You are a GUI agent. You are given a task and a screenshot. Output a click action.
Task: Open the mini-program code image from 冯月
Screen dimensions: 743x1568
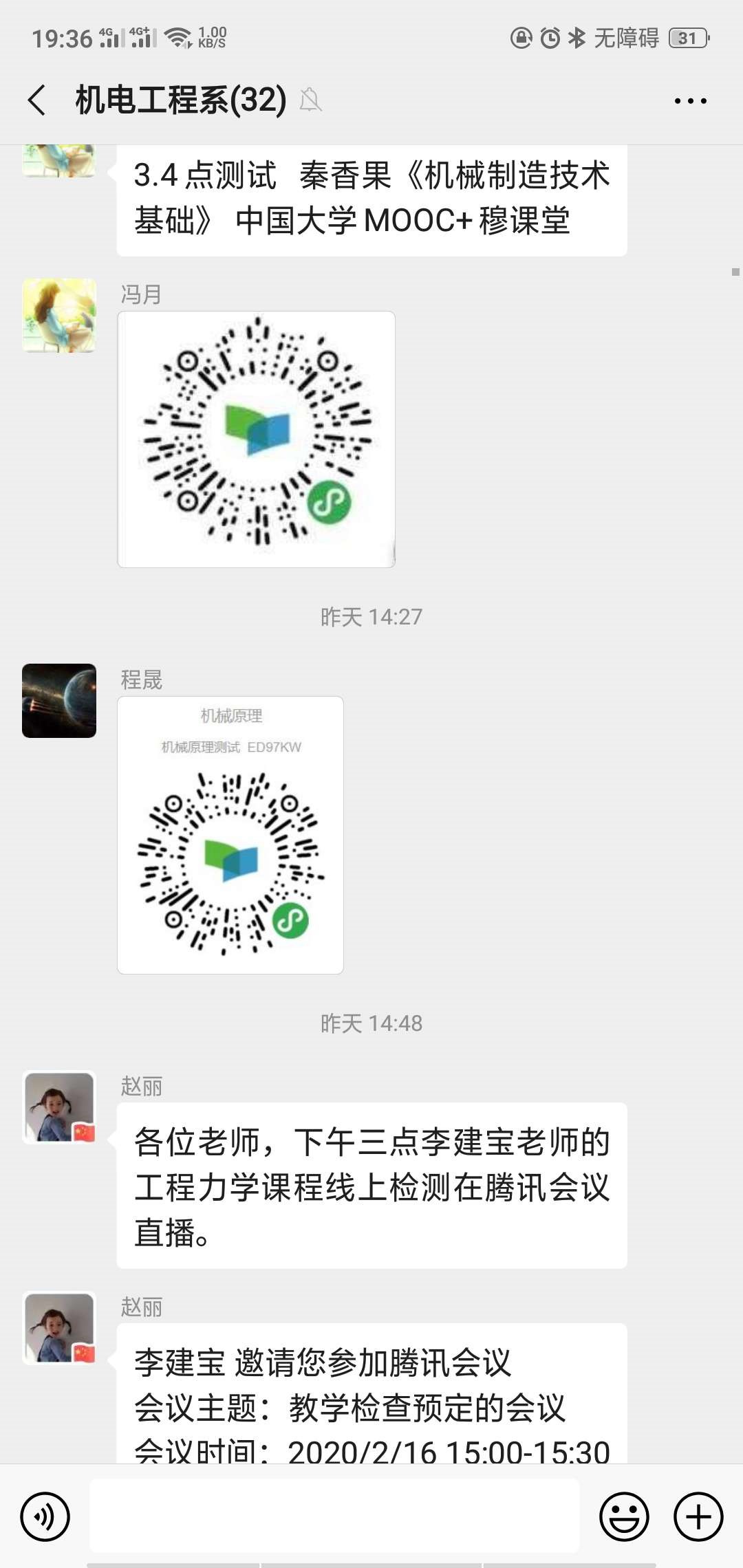point(256,439)
